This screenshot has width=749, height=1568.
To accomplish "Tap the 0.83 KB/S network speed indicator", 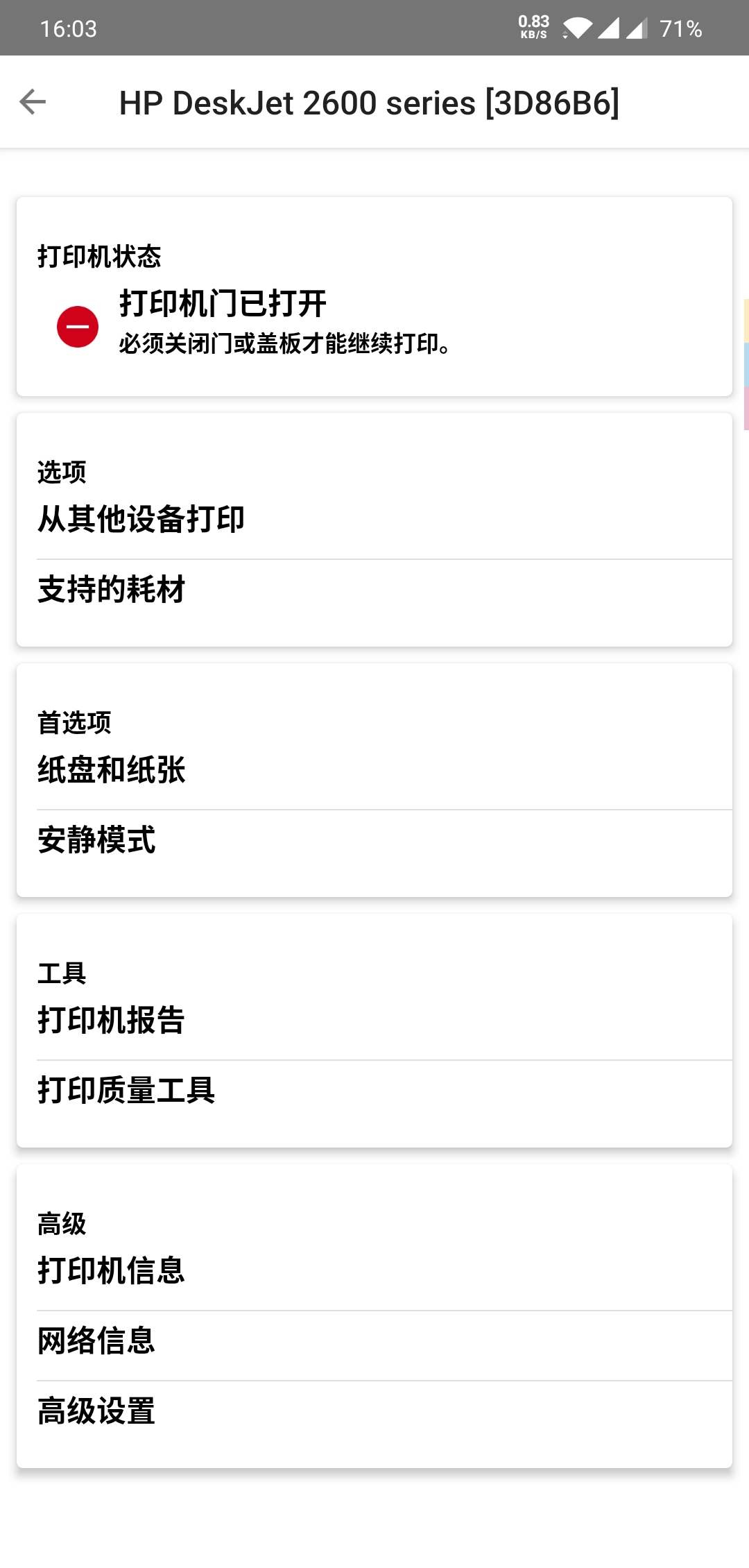I will point(533,26).
